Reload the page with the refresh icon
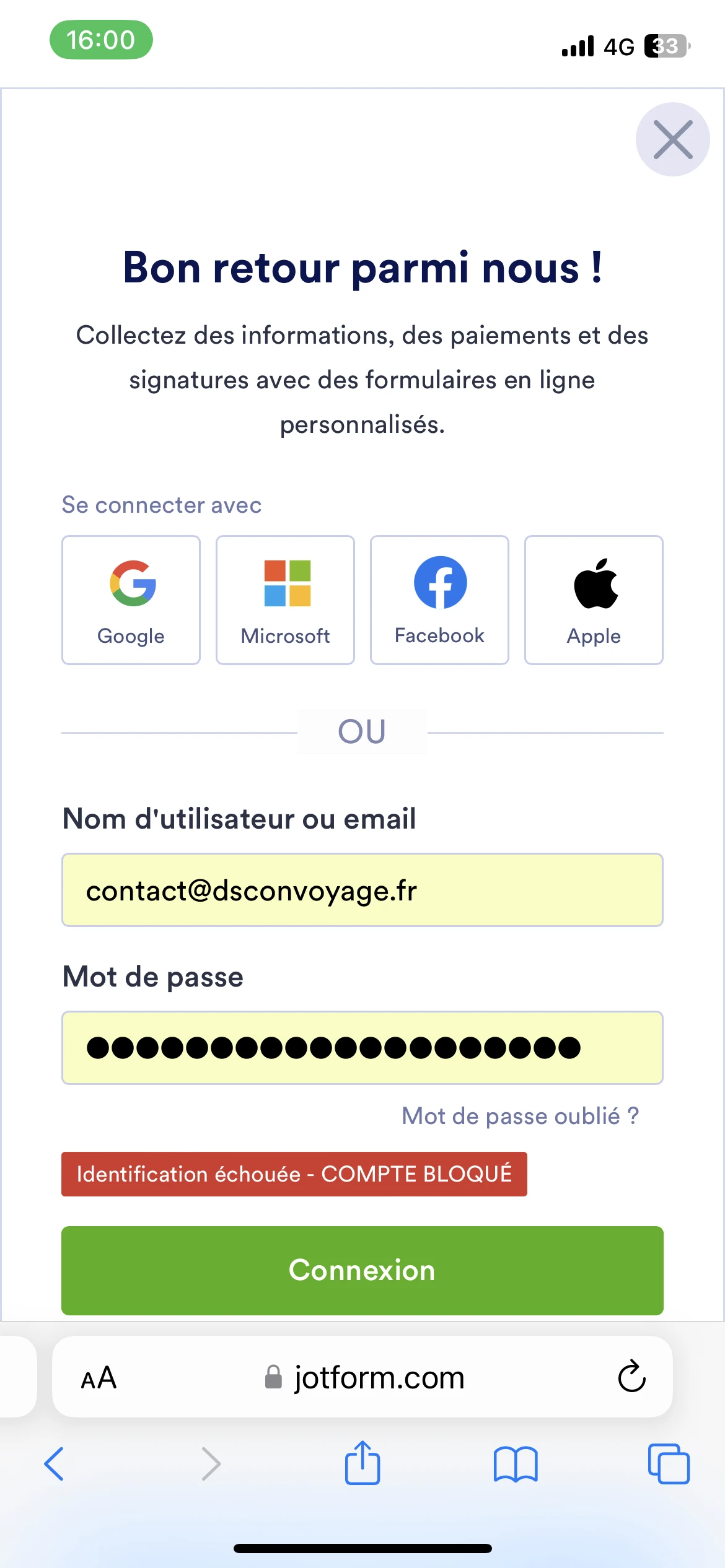This screenshot has height=1568, width=725. coord(631,1377)
